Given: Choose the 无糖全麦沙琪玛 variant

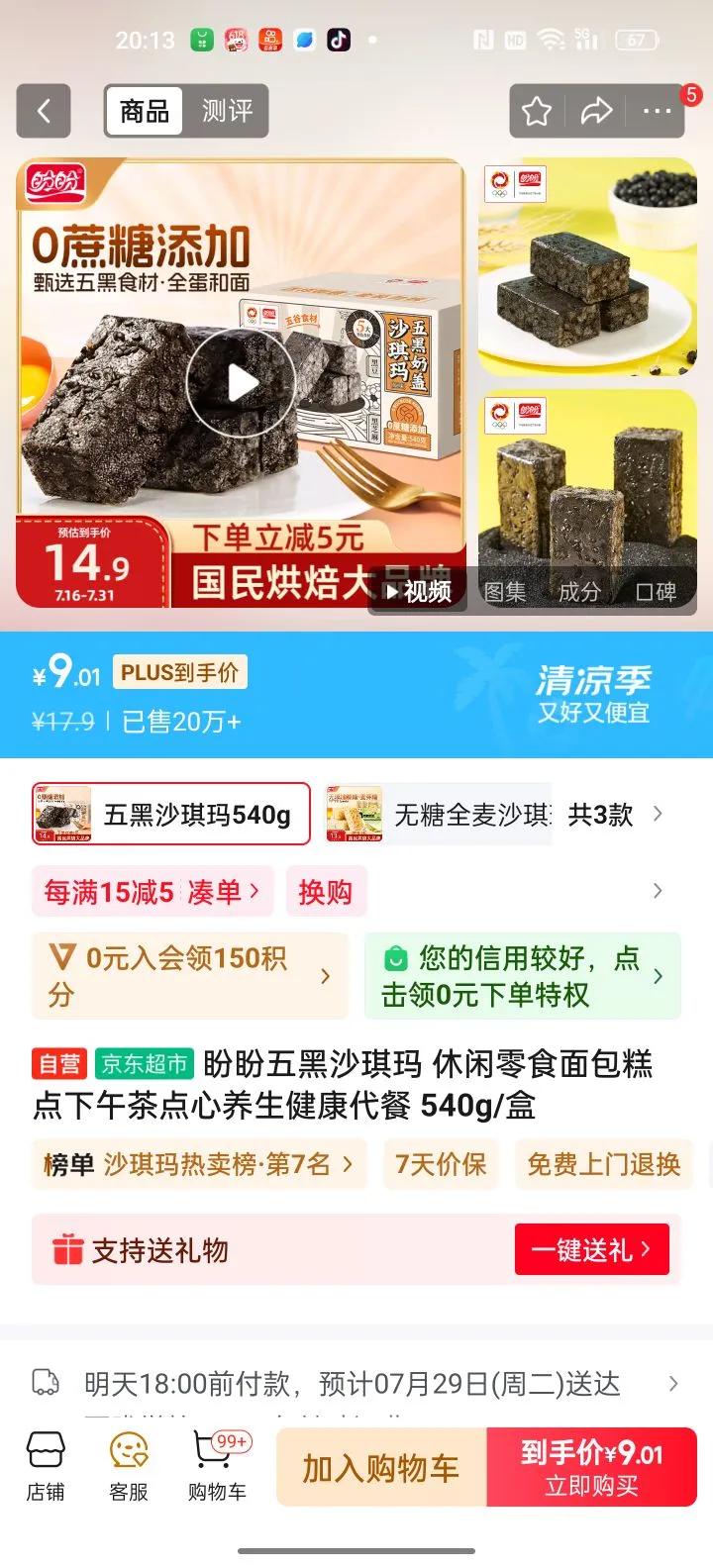Looking at the screenshot, I should [x=438, y=815].
